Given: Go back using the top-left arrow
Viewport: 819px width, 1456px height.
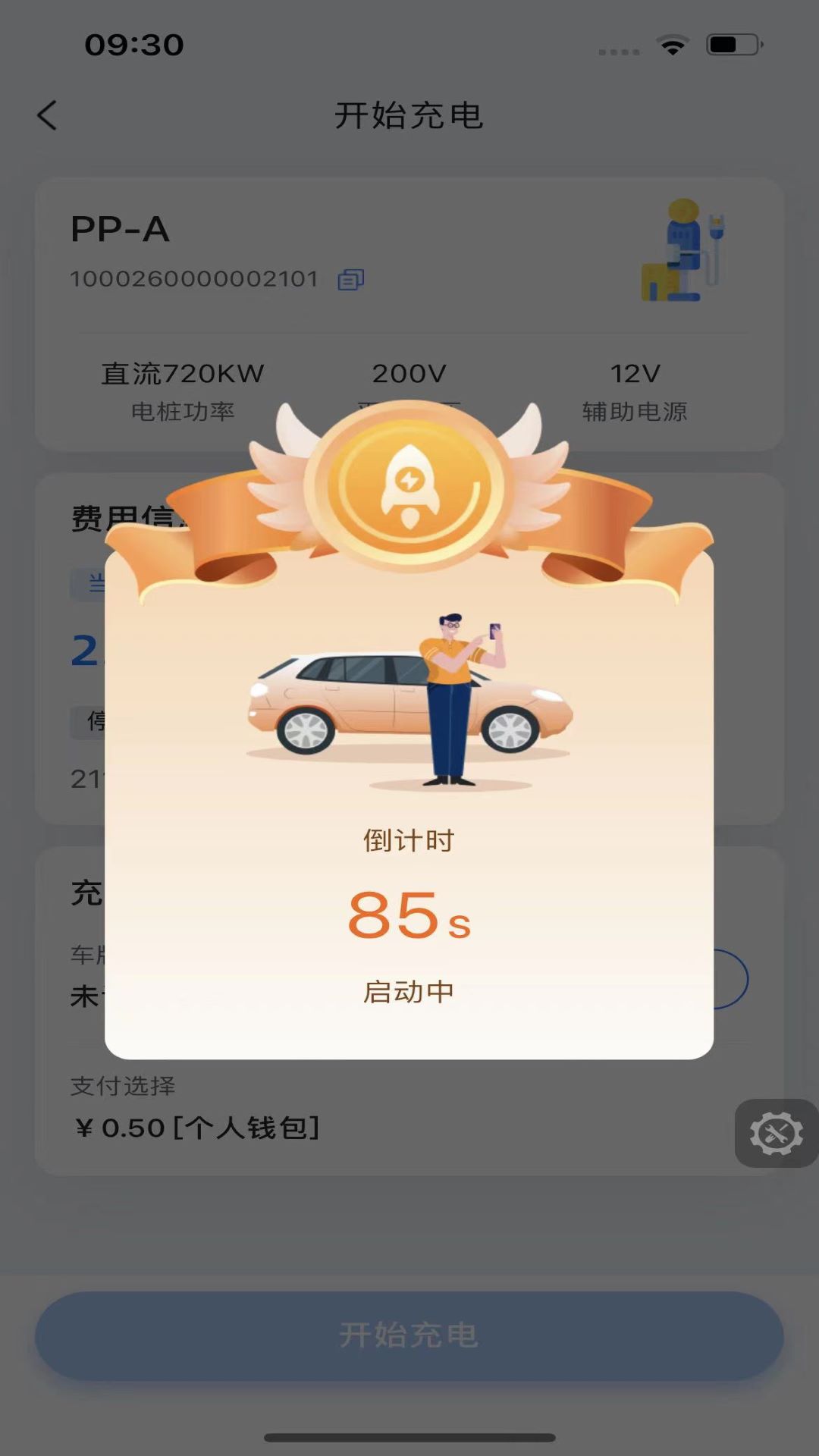Looking at the screenshot, I should pos(47,116).
